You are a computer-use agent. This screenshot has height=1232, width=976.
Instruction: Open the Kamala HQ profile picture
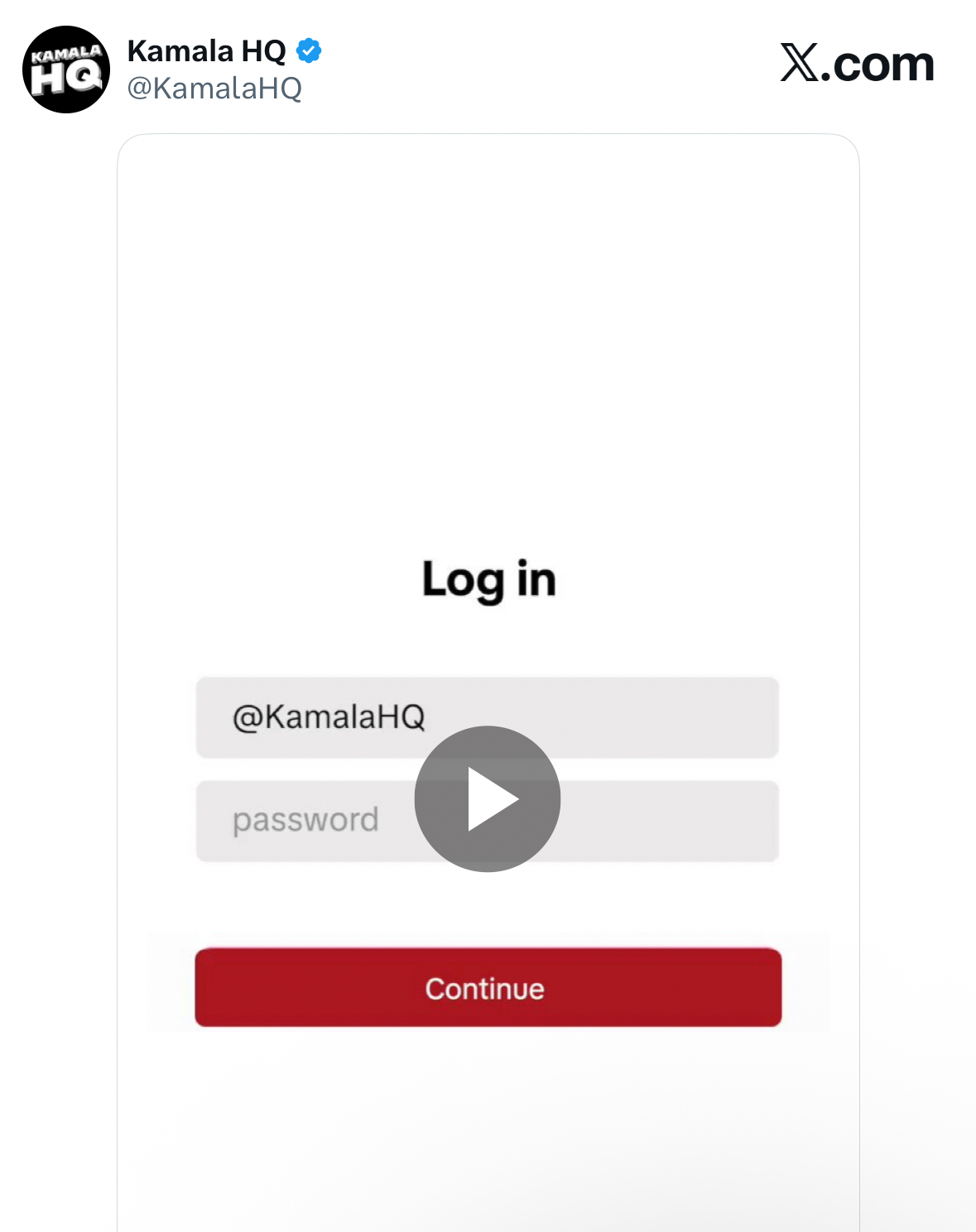(x=66, y=70)
